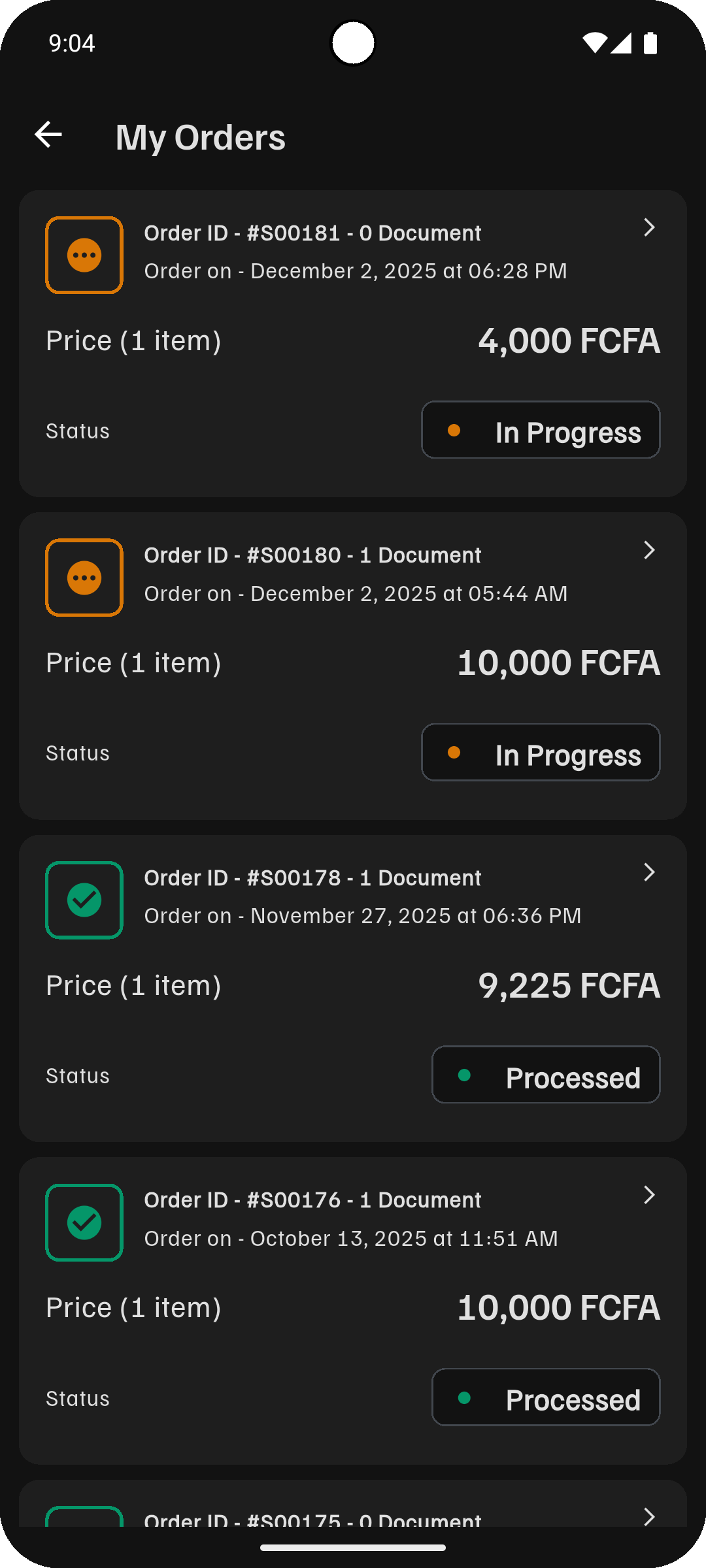Click the green checkmark icon for order #S00178
This screenshot has height=1568, width=706.
pos(84,900)
